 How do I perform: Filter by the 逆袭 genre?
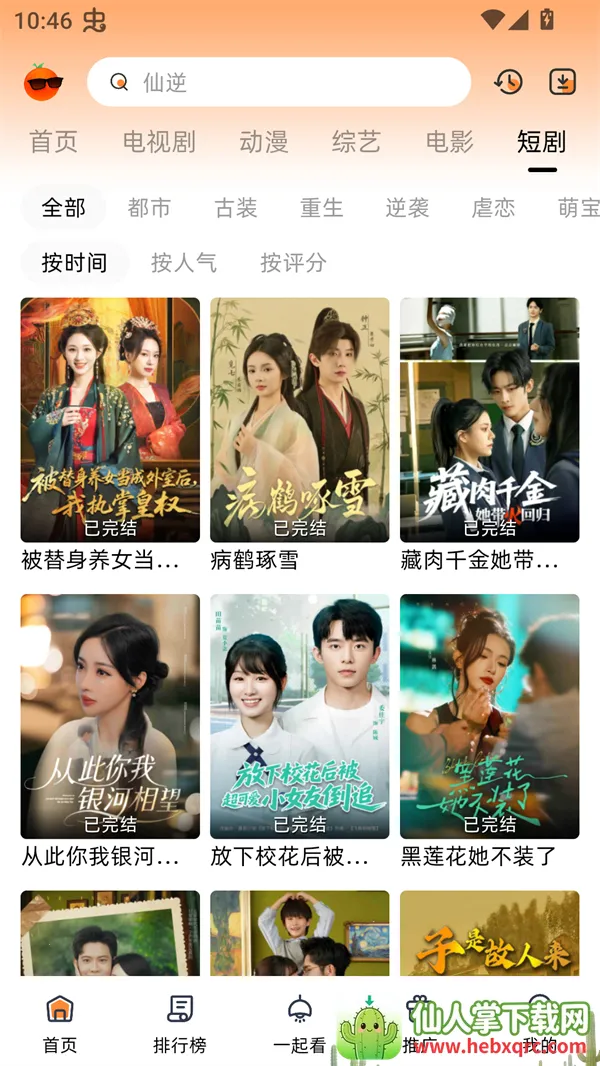(408, 208)
